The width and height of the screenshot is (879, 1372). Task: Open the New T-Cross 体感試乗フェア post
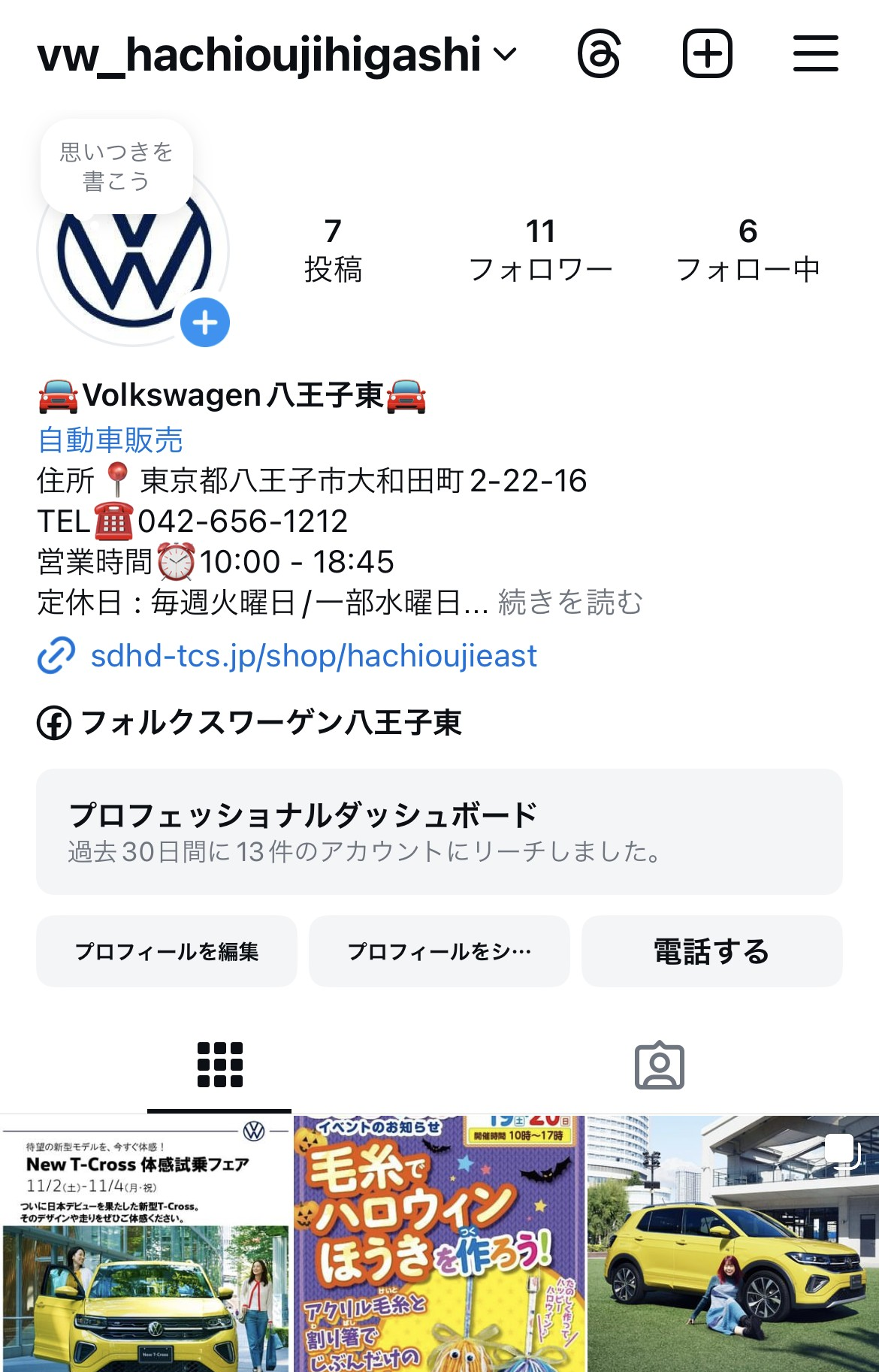(145, 1244)
